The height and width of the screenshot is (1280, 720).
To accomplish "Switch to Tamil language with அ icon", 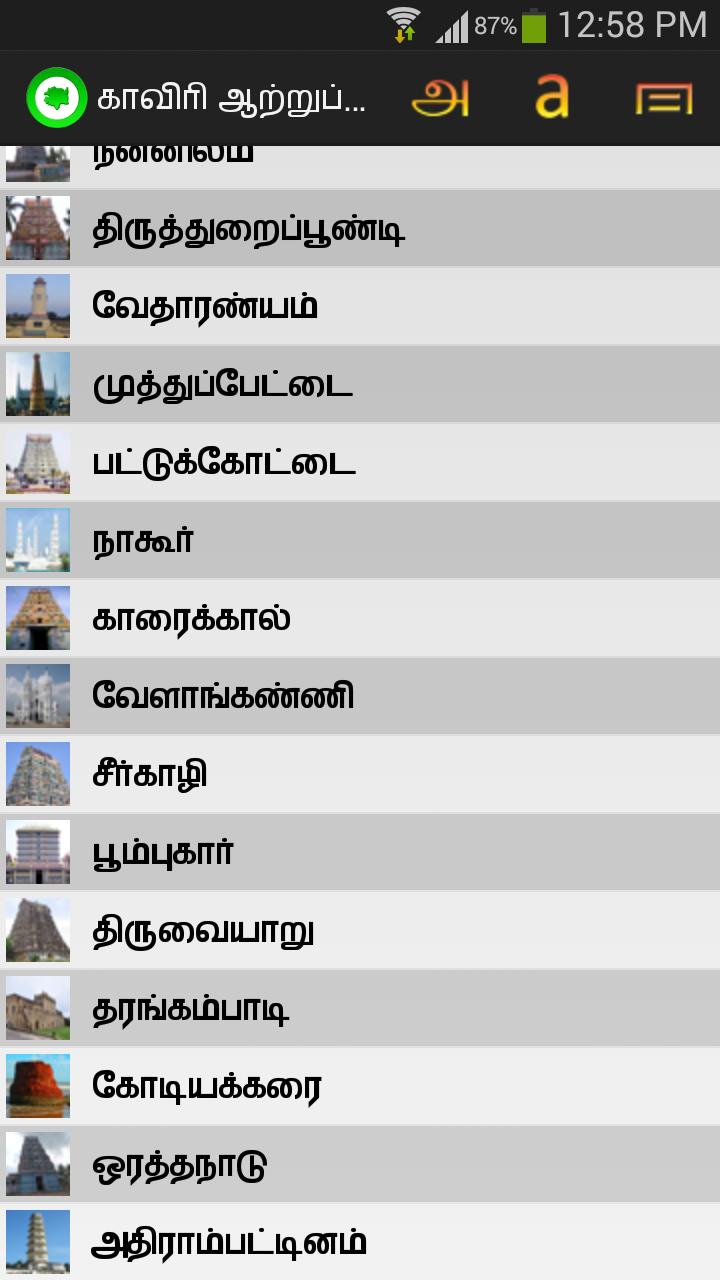I will pos(441,98).
